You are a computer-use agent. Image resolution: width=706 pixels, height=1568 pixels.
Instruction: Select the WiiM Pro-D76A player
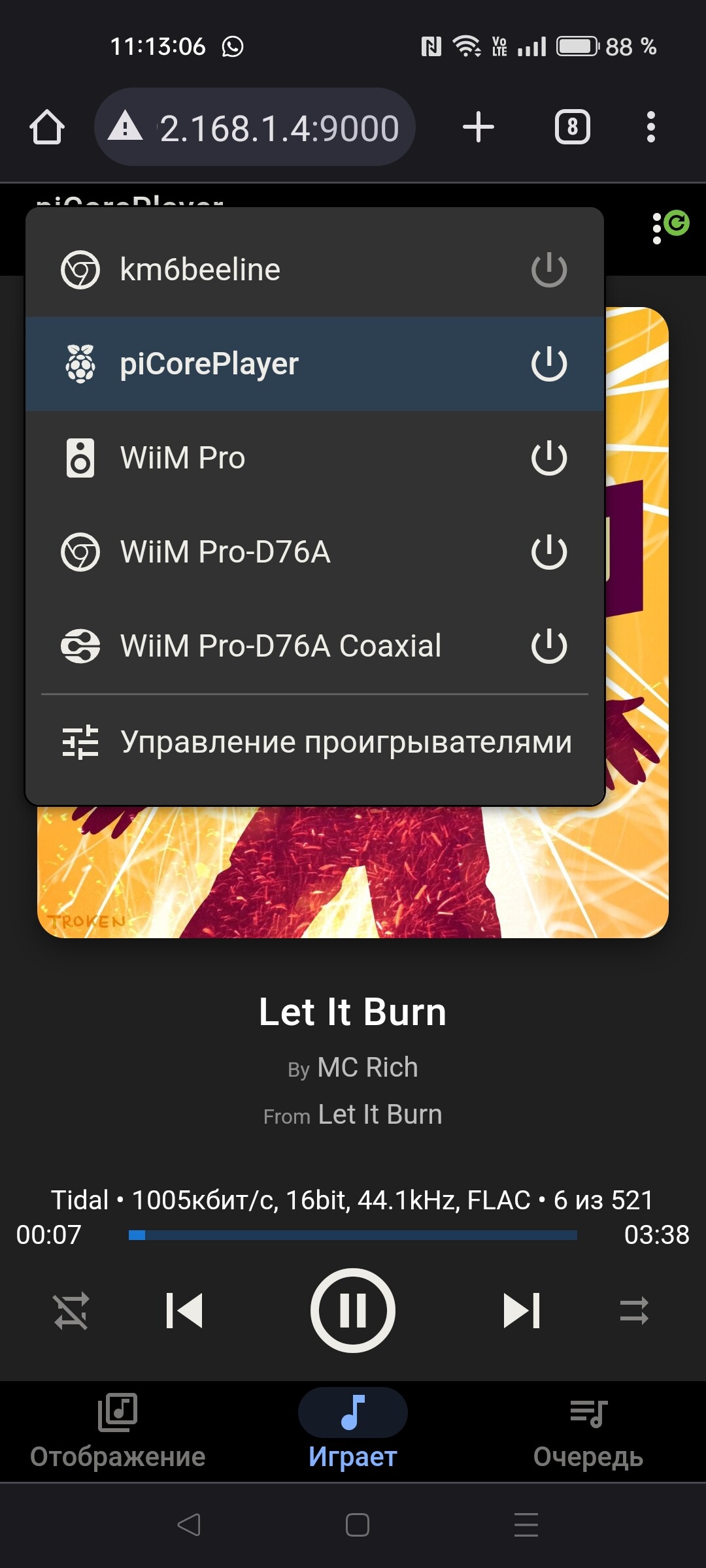pyautogui.click(x=314, y=552)
